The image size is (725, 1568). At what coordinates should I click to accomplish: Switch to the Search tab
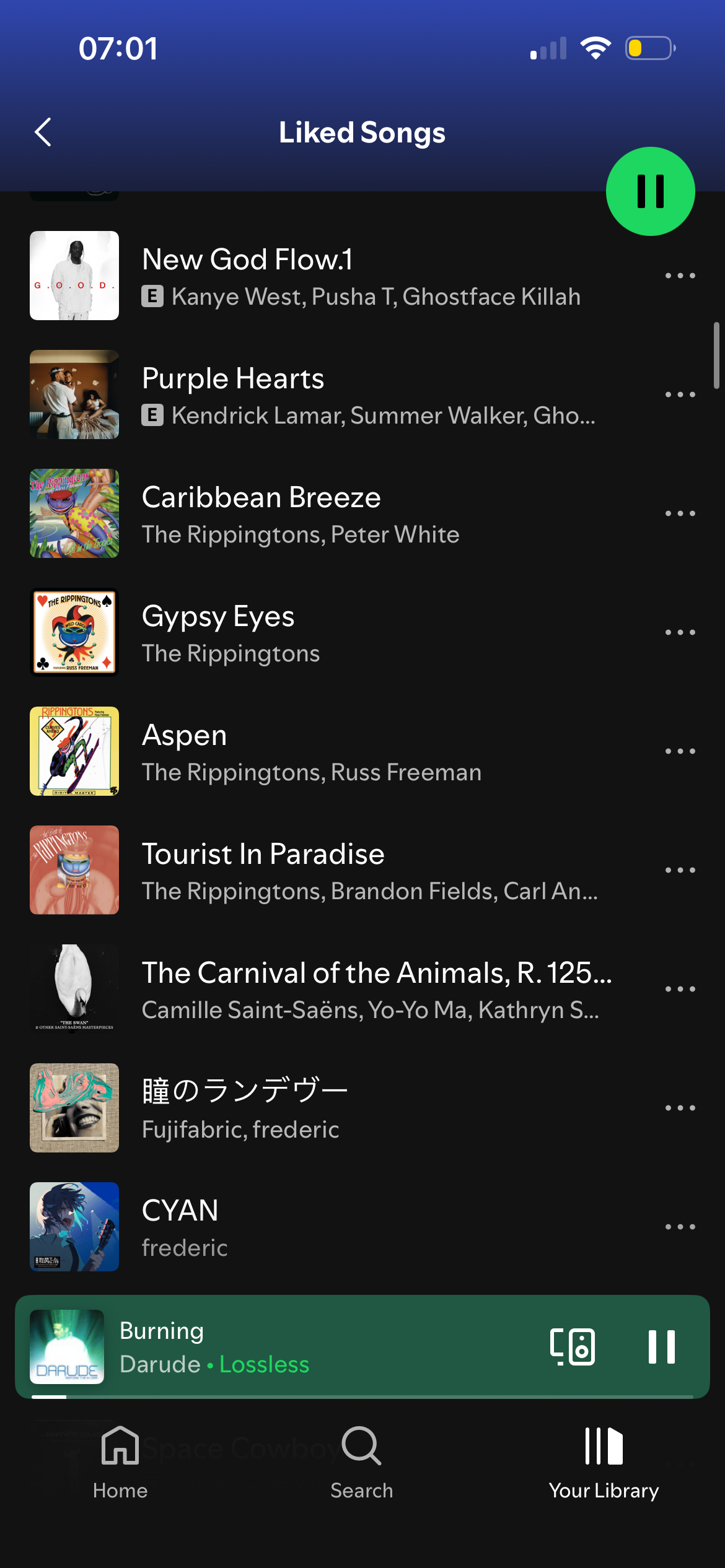[x=362, y=1463]
